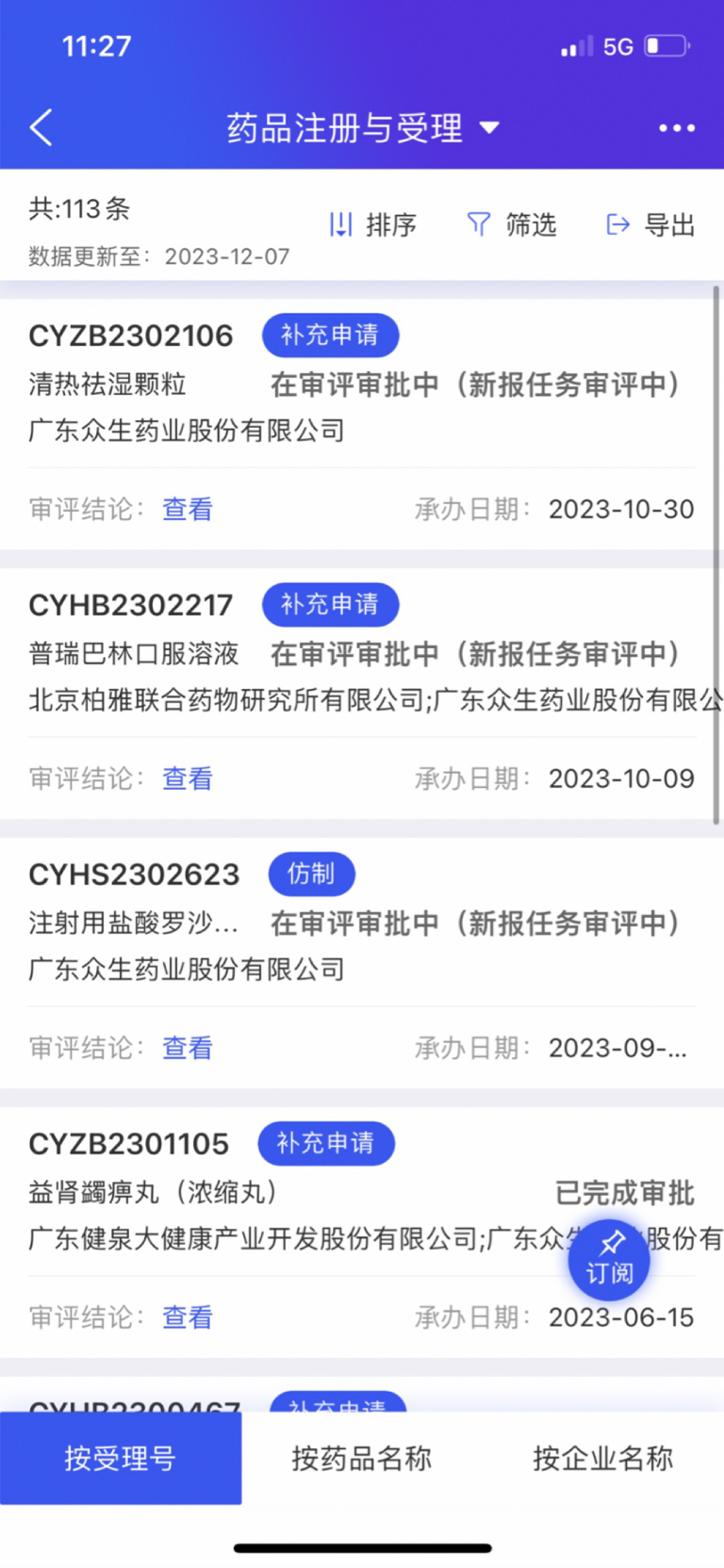Switch to the 按药品名称 tab

coord(360,1458)
